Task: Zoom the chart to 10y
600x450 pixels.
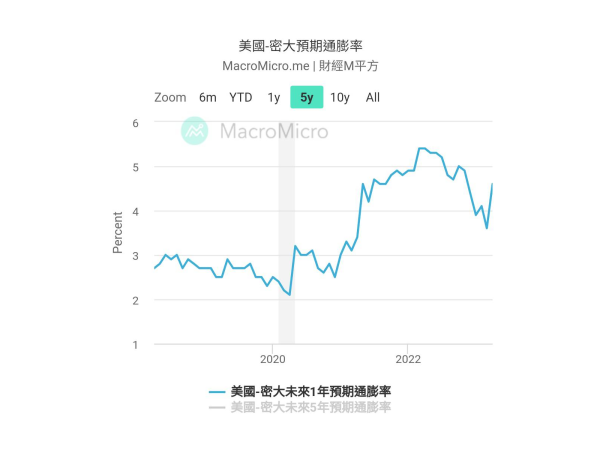Action: click(x=340, y=97)
